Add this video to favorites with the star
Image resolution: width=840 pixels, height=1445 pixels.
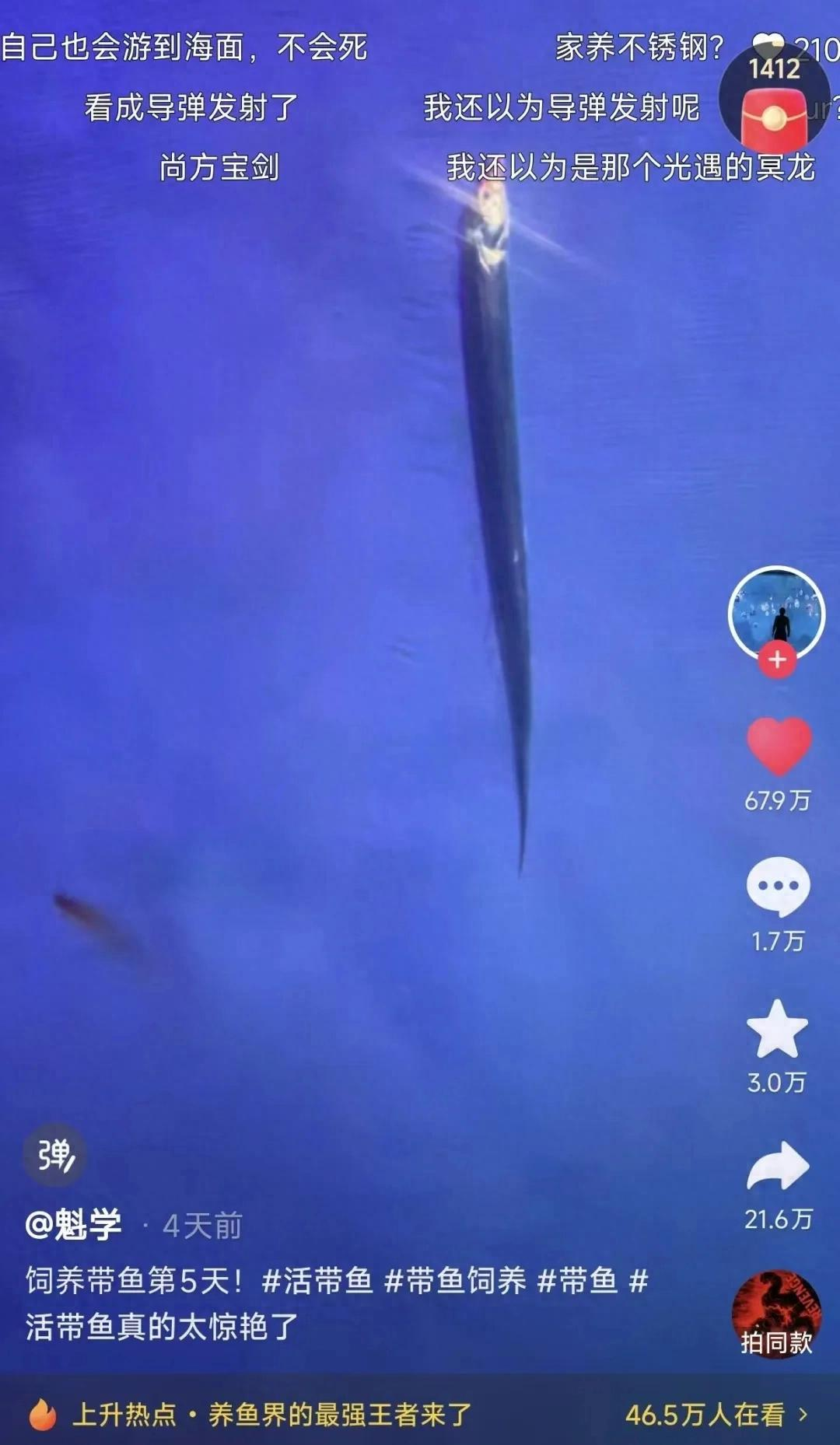point(777,1029)
